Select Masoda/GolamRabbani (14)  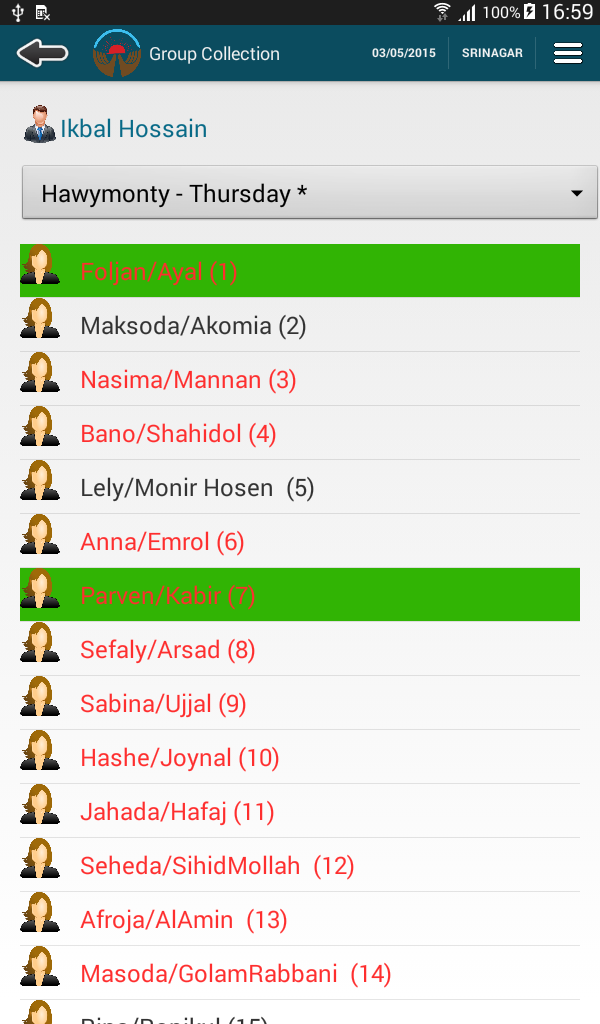click(300, 974)
